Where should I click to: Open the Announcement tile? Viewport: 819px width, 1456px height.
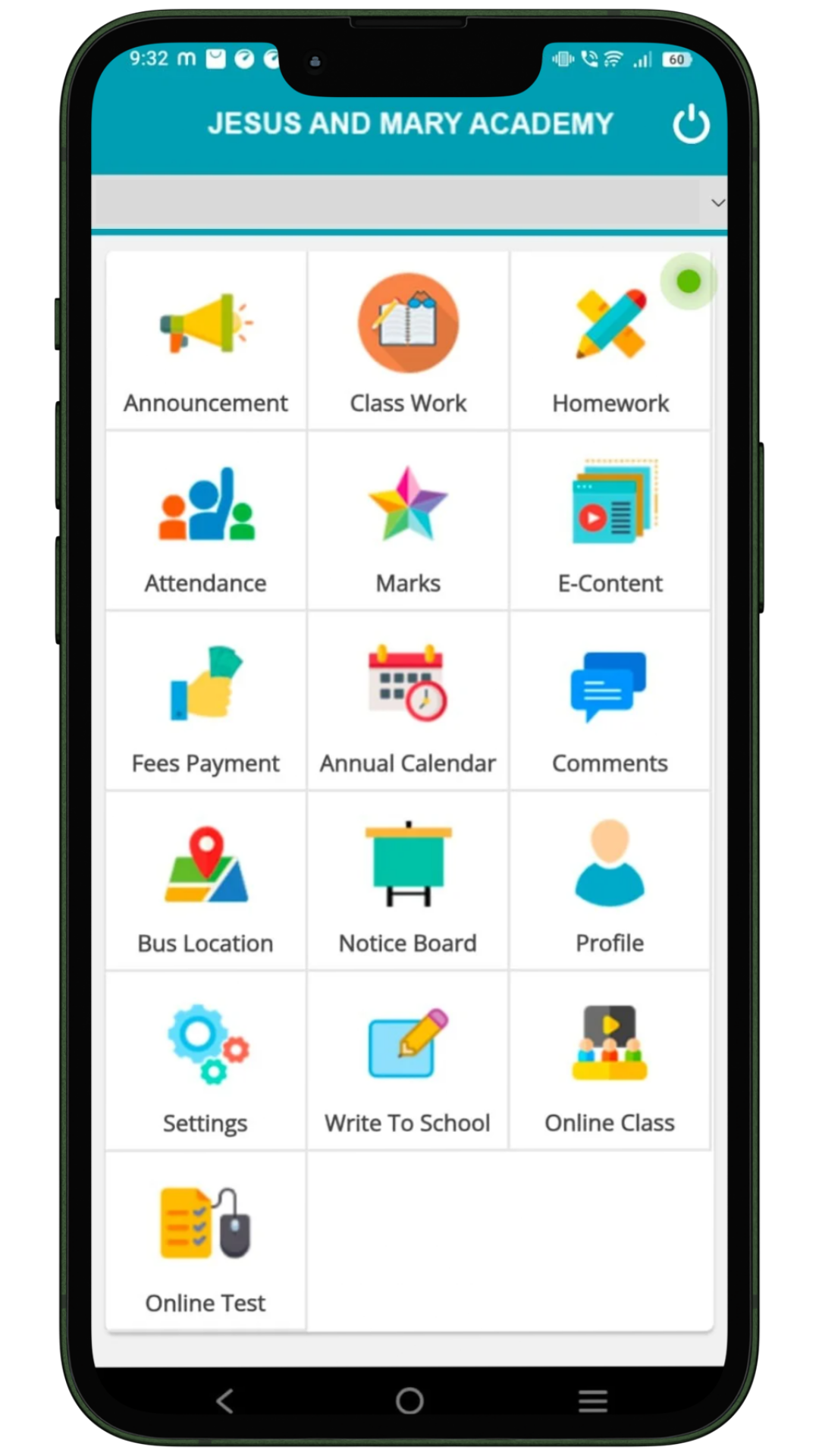pyautogui.click(x=206, y=341)
